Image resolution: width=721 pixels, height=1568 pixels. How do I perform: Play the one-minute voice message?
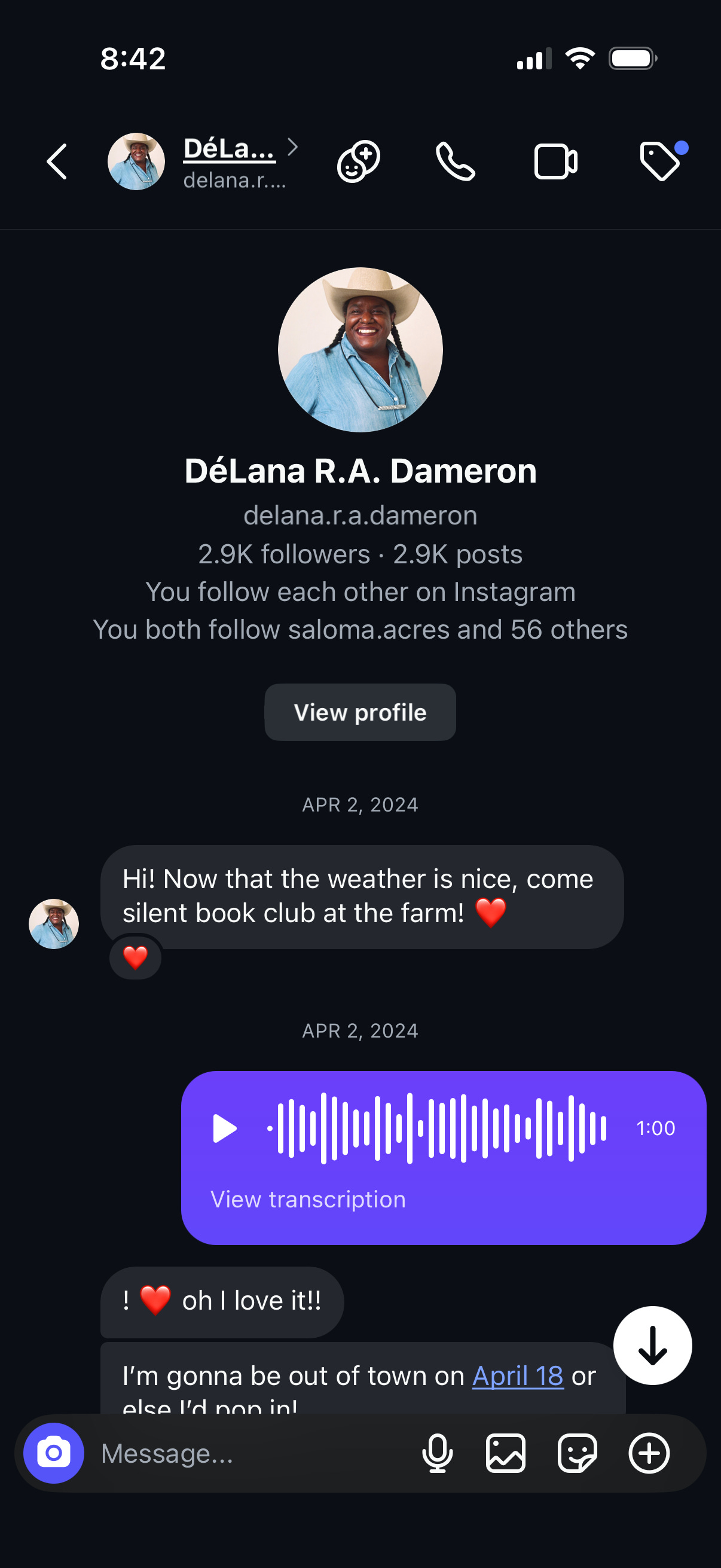coord(225,1128)
